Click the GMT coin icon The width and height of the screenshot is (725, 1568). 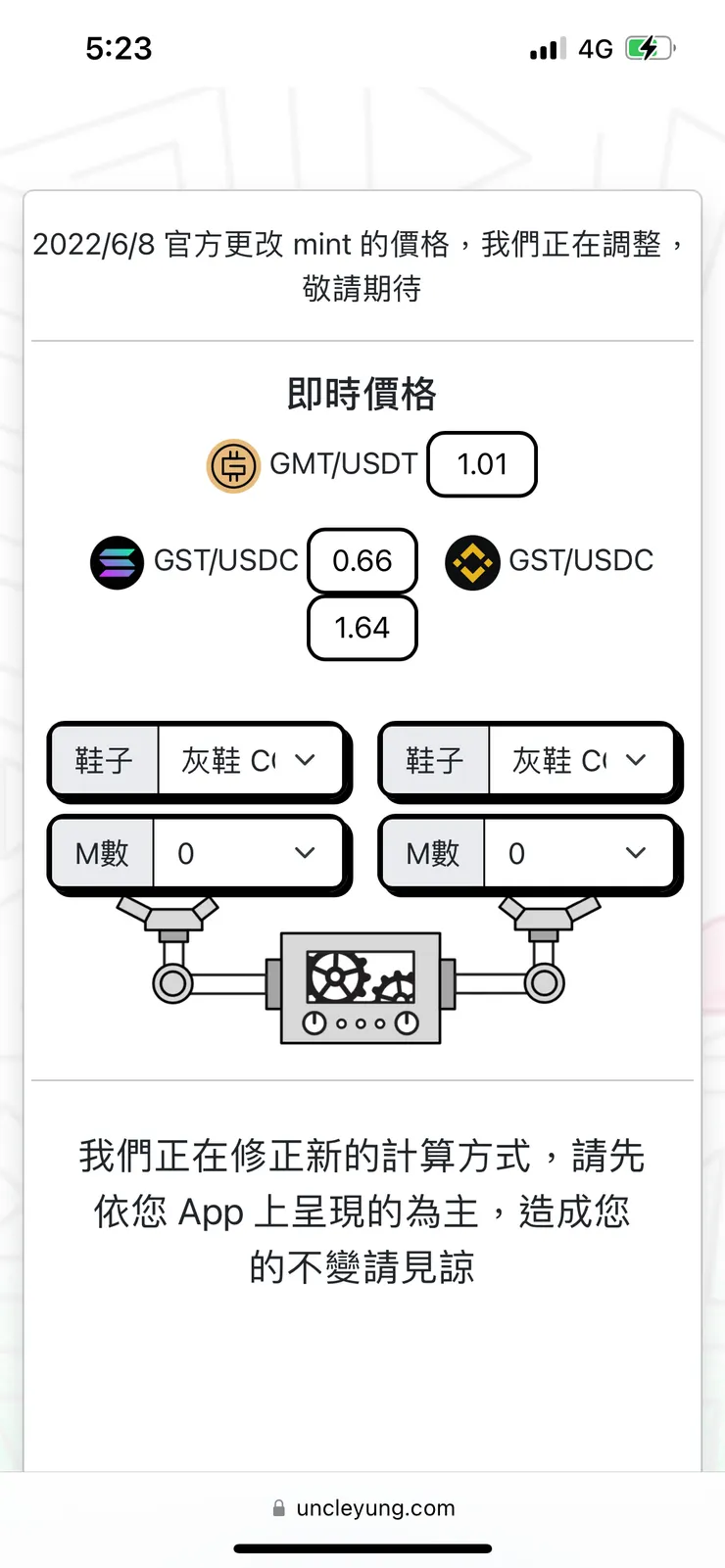[x=232, y=464]
